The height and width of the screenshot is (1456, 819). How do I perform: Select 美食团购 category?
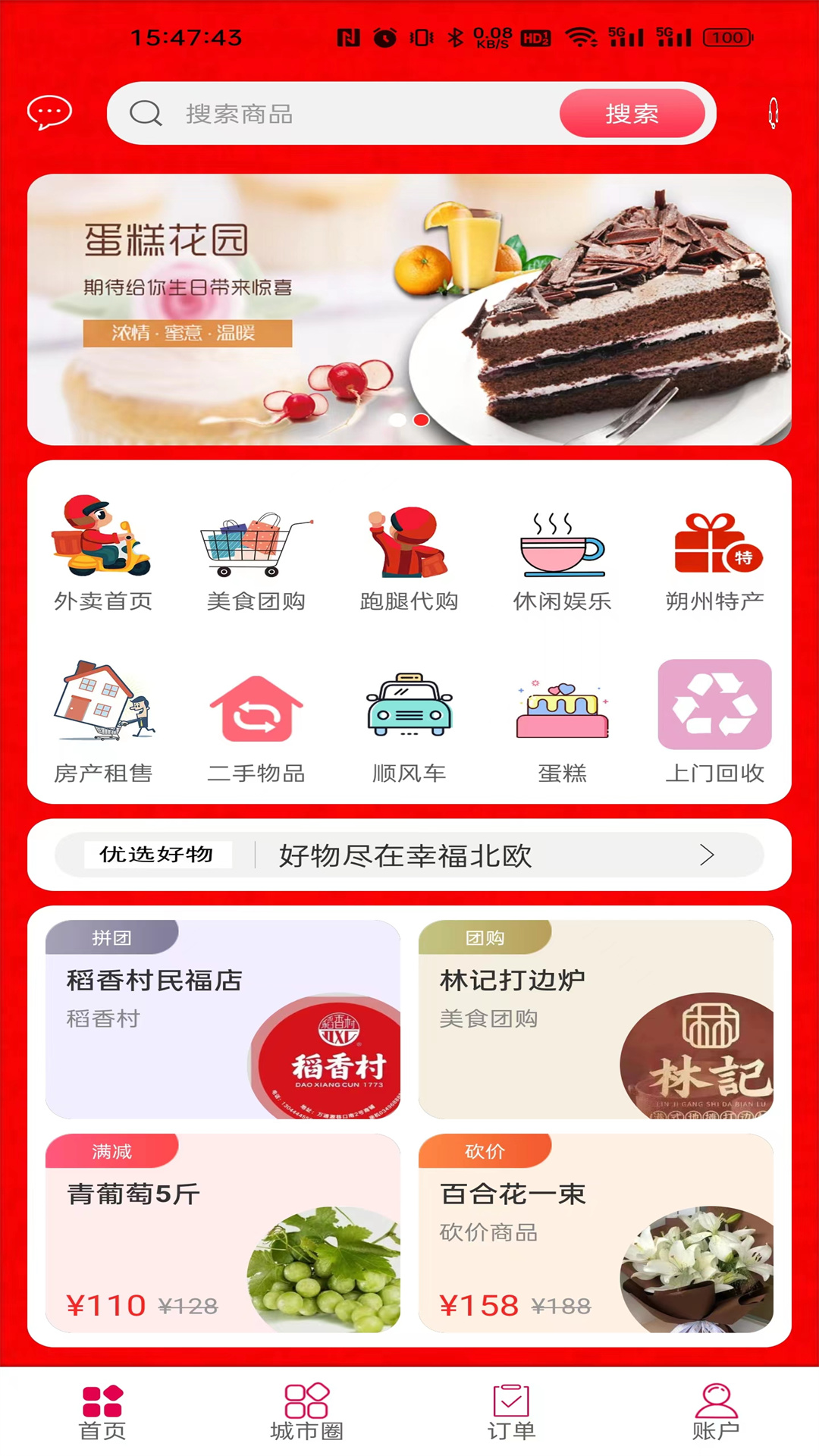coord(256,554)
